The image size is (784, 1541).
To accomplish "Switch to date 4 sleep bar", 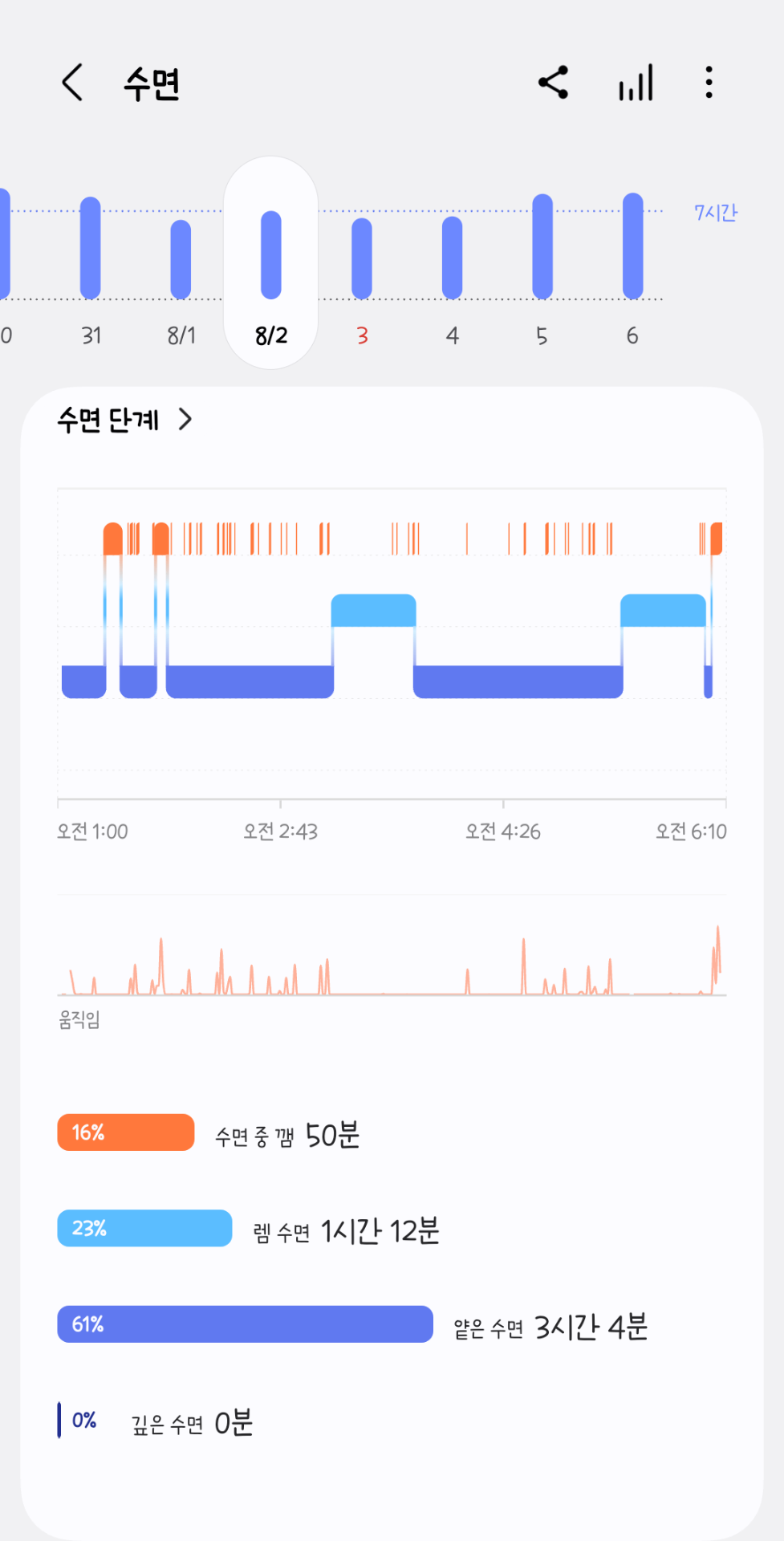I will pos(453,265).
